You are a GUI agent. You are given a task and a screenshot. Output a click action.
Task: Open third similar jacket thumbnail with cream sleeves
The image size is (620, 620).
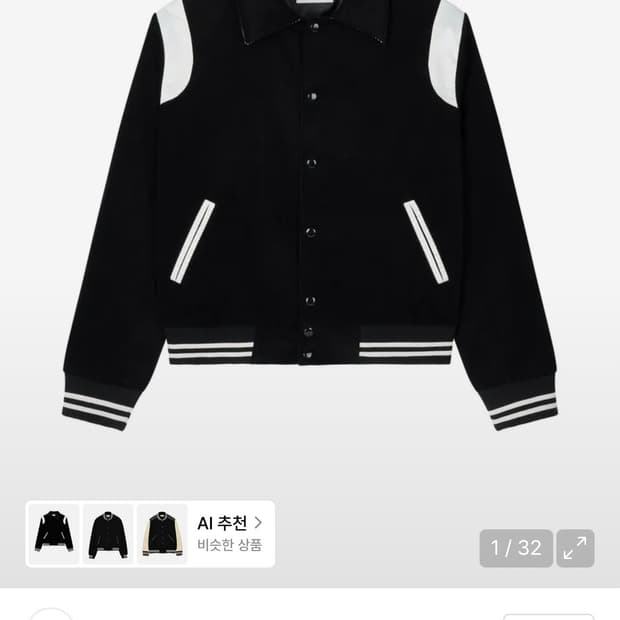click(x=161, y=534)
